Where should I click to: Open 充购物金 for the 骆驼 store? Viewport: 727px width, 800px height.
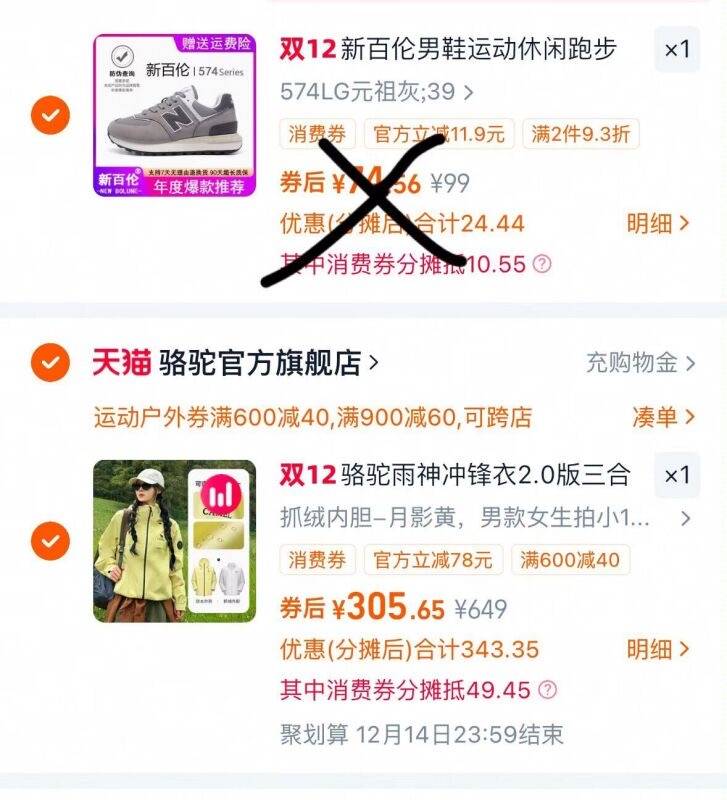pos(640,362)
